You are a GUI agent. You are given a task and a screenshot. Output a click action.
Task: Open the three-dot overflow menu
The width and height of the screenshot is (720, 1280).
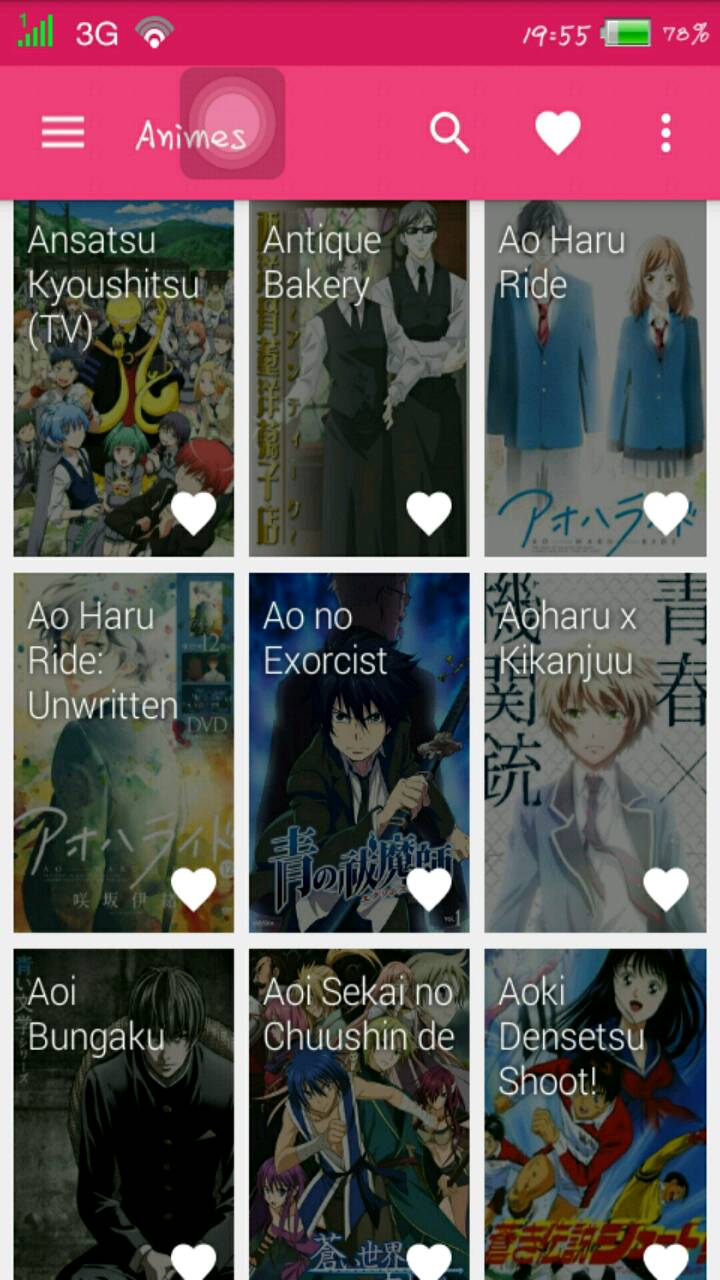point(665,133)
